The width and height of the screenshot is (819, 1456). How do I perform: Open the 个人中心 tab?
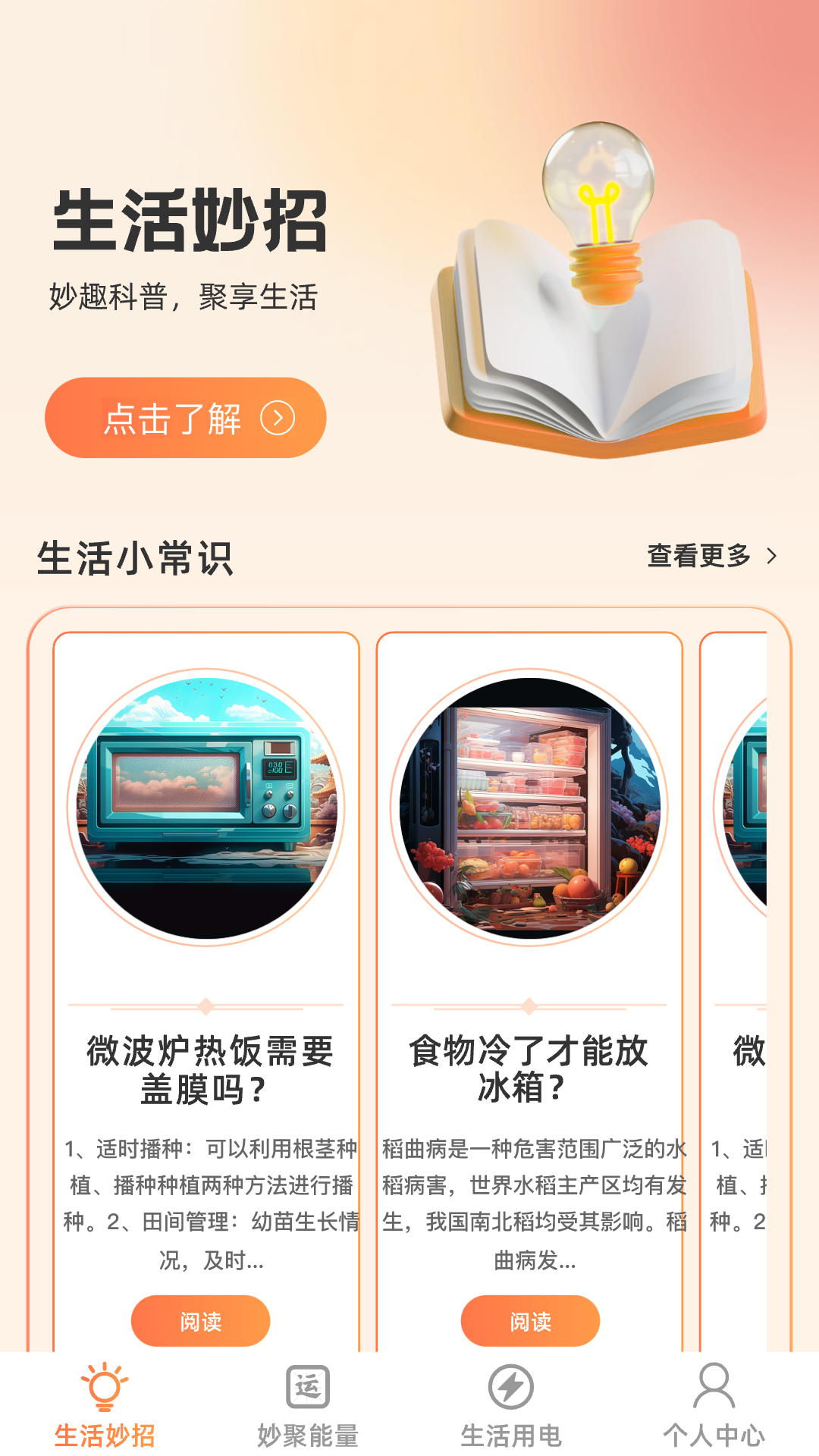tap(714, 1406)
